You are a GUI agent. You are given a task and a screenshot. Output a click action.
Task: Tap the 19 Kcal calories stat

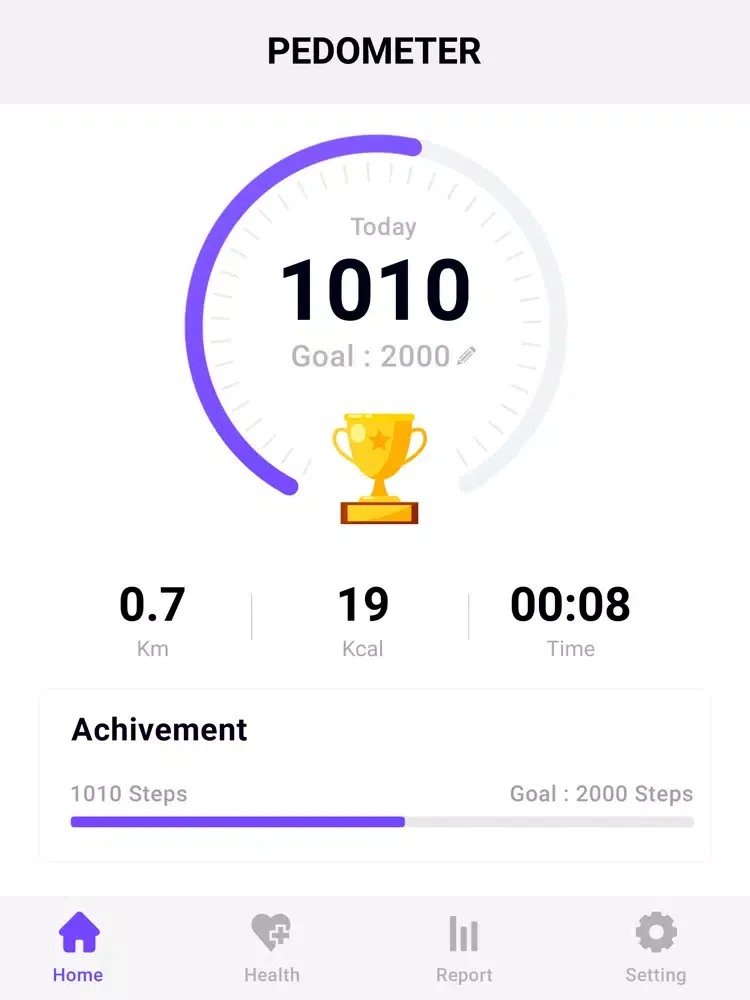tap(365, 614)
